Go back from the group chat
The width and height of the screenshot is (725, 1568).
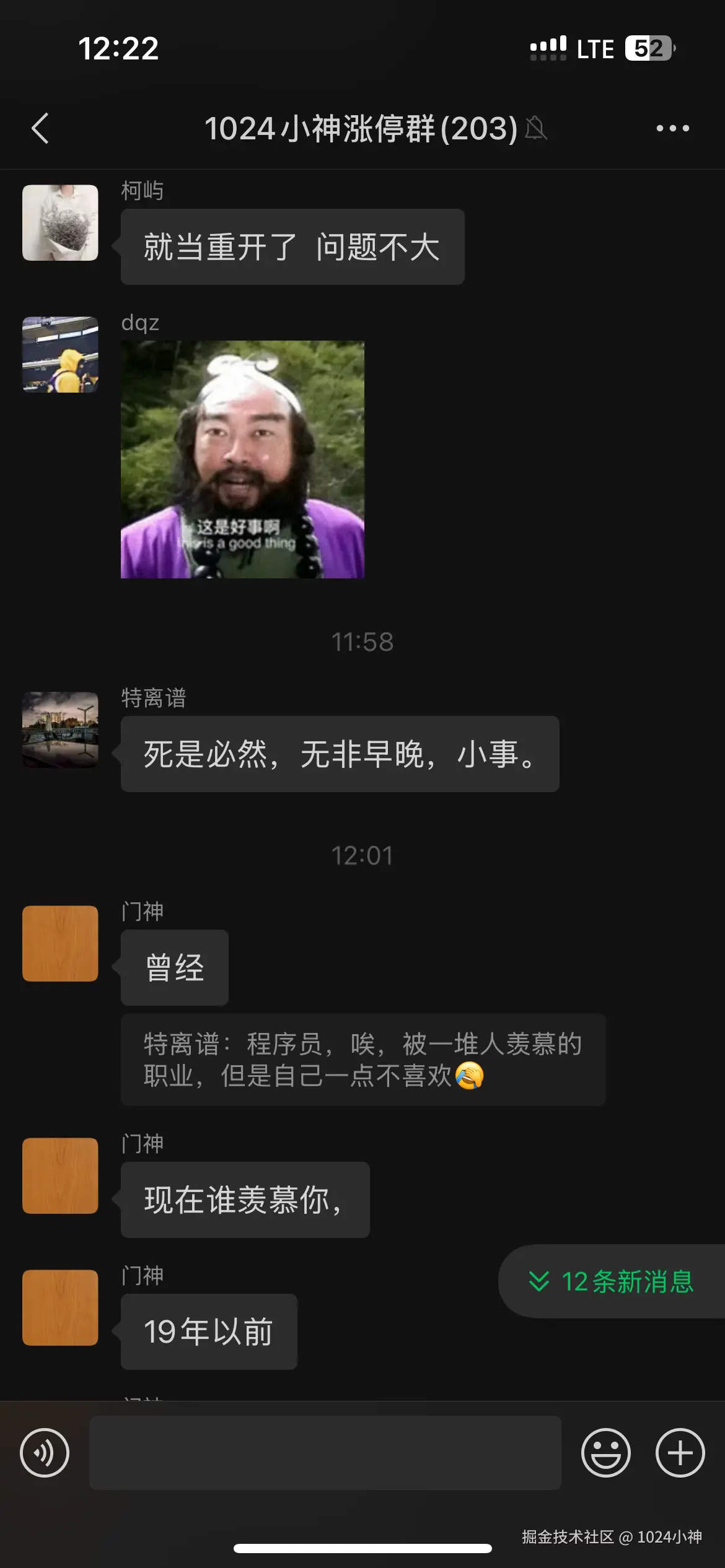pos(40,128)
